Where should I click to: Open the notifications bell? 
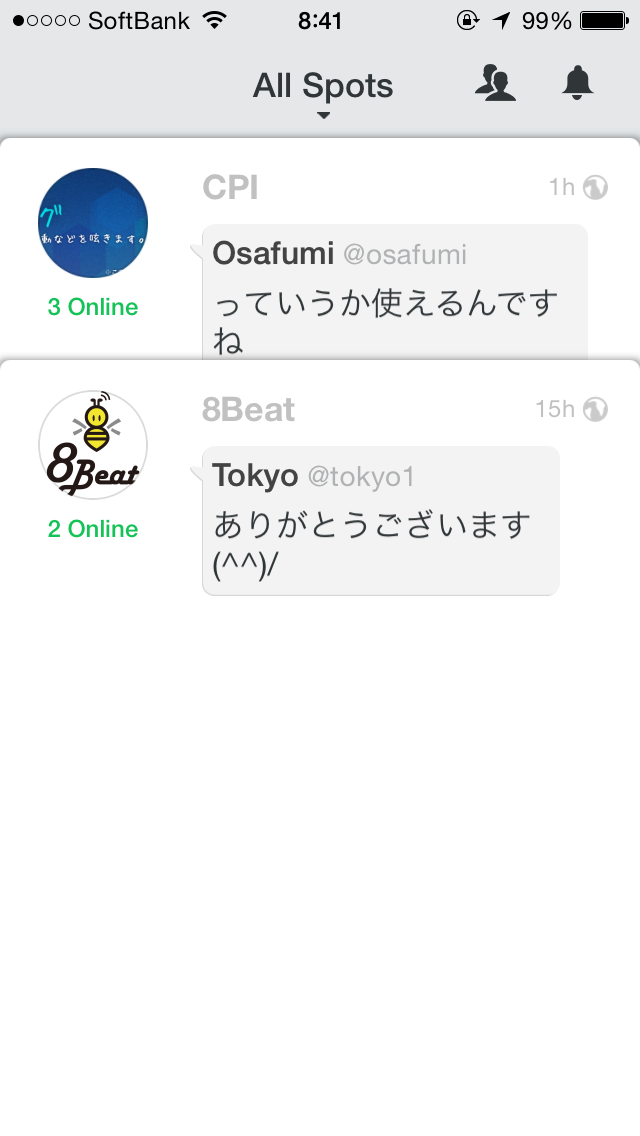point(578,84)
